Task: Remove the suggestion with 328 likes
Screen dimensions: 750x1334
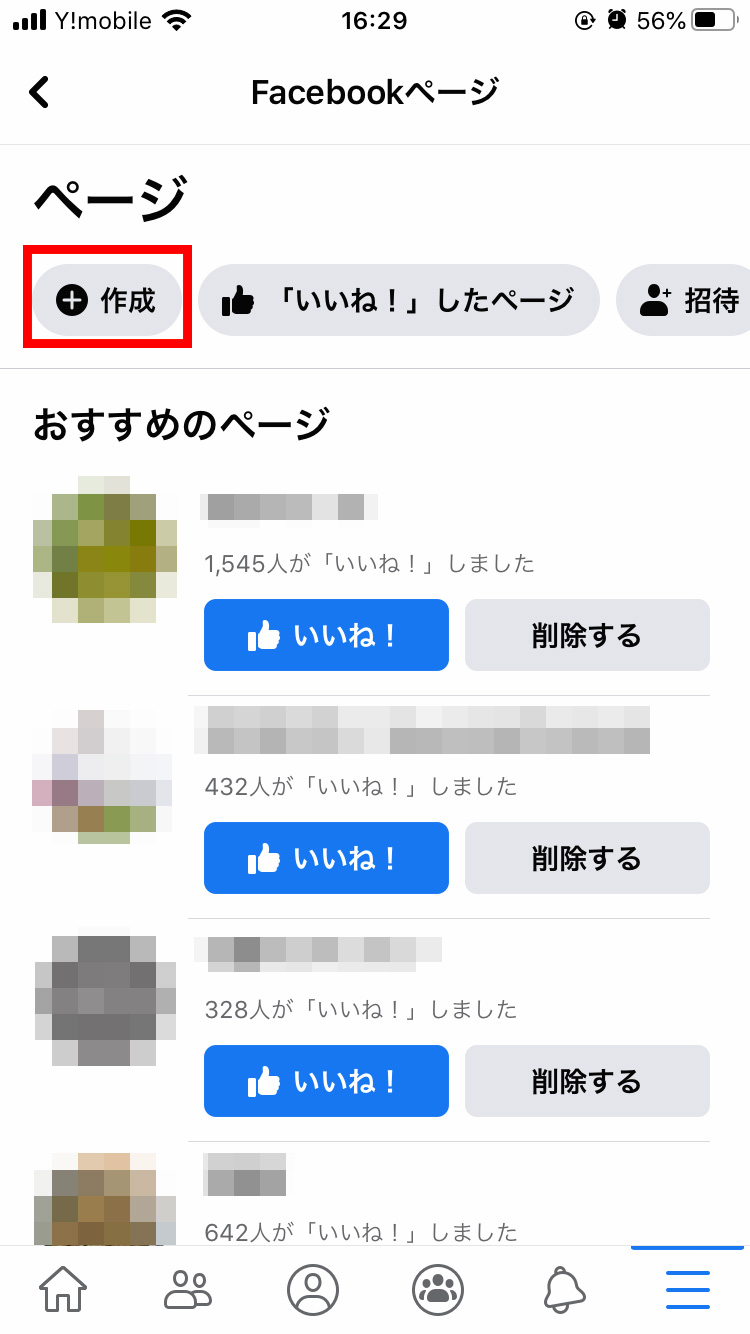Action: coord(587,1081)
